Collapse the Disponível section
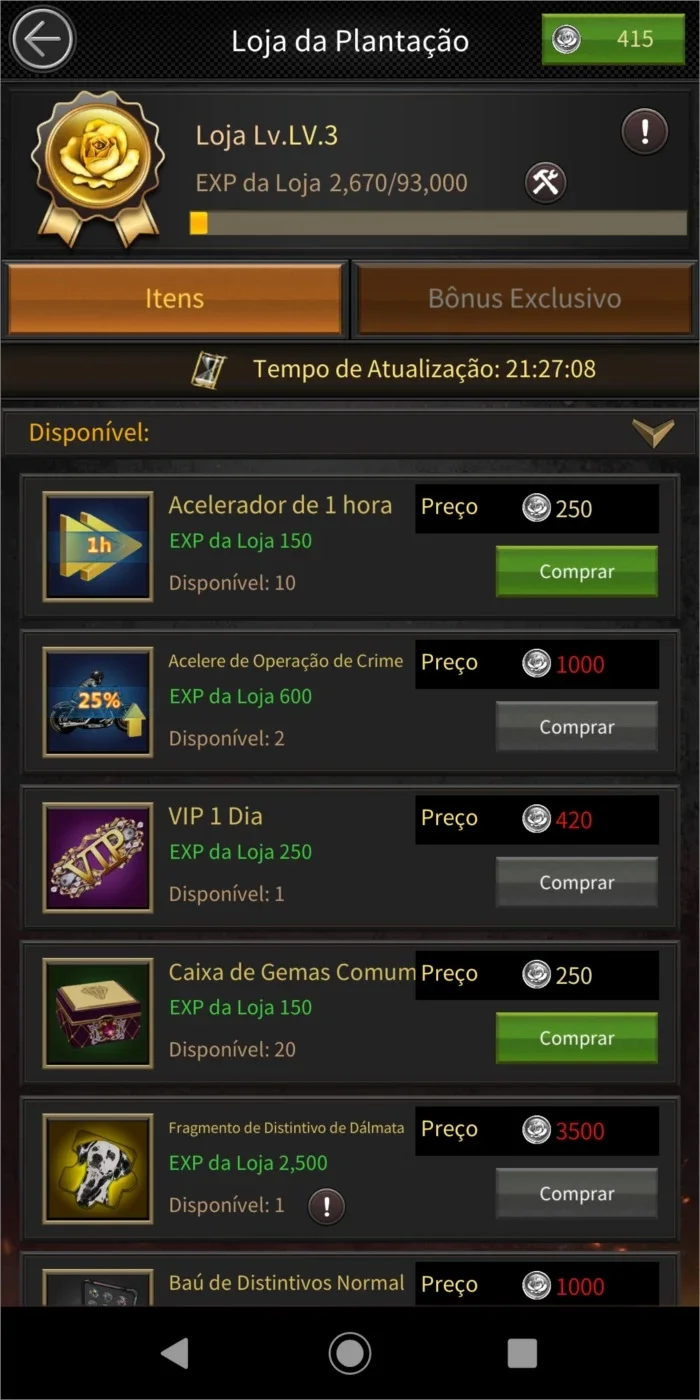Viewport: 700px width, 1400px height. [x=653, y=433]
